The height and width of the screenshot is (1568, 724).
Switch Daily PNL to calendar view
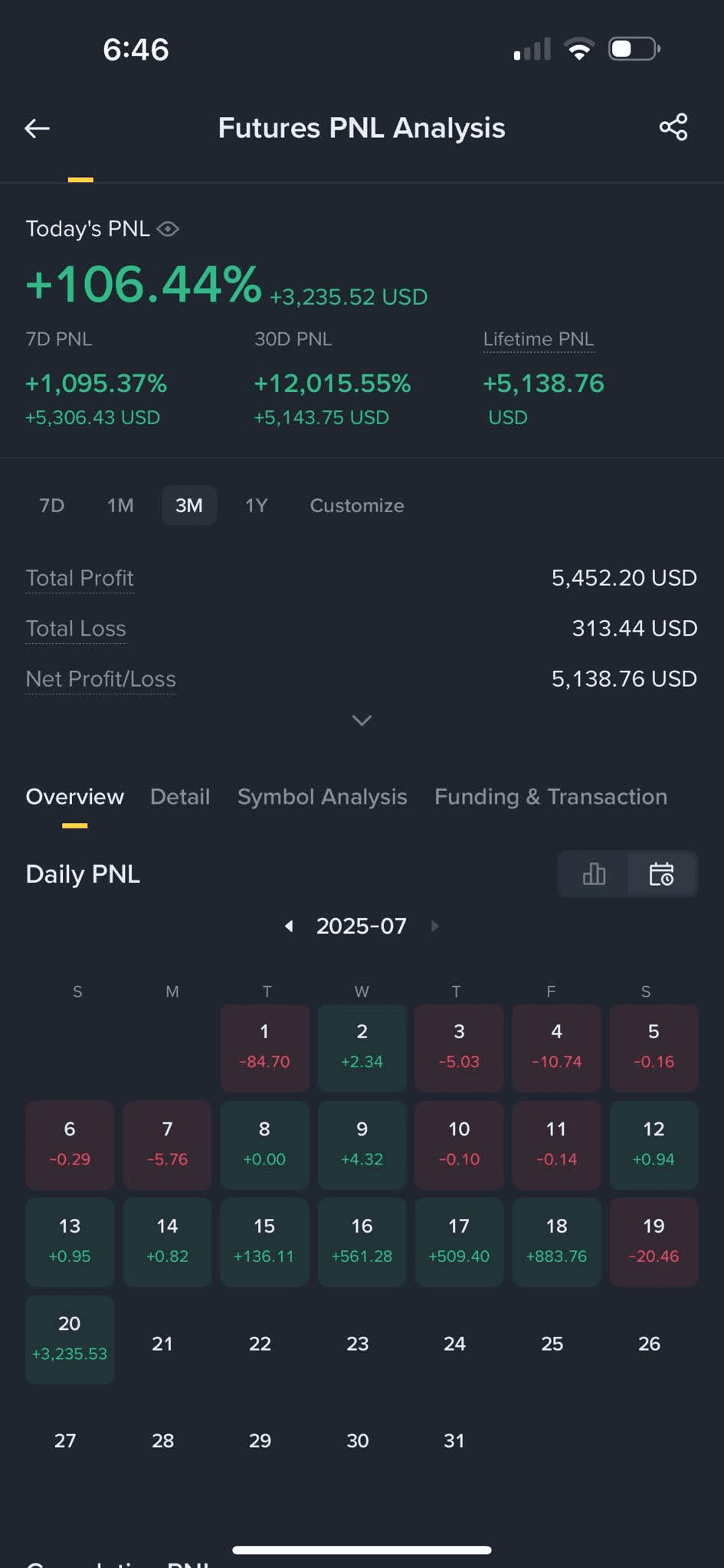(661, 874)
